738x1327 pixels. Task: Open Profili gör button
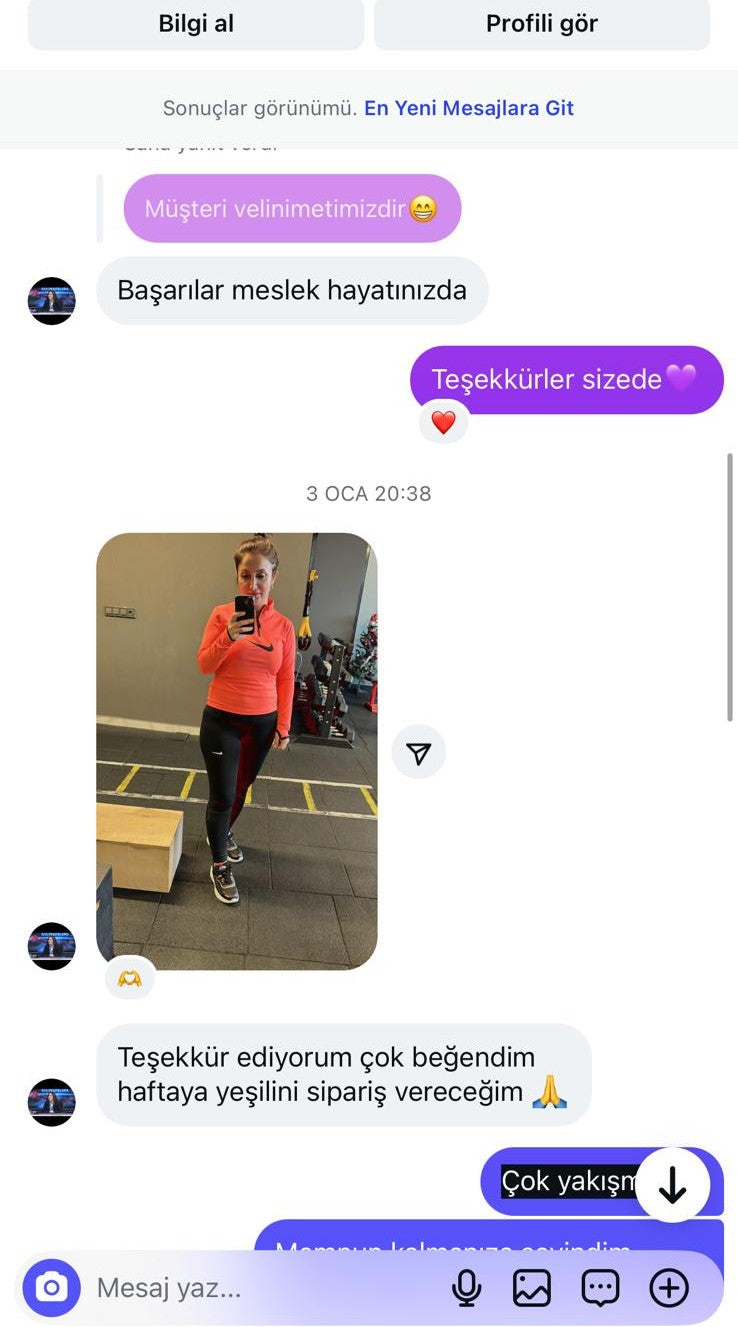point(541,24)
